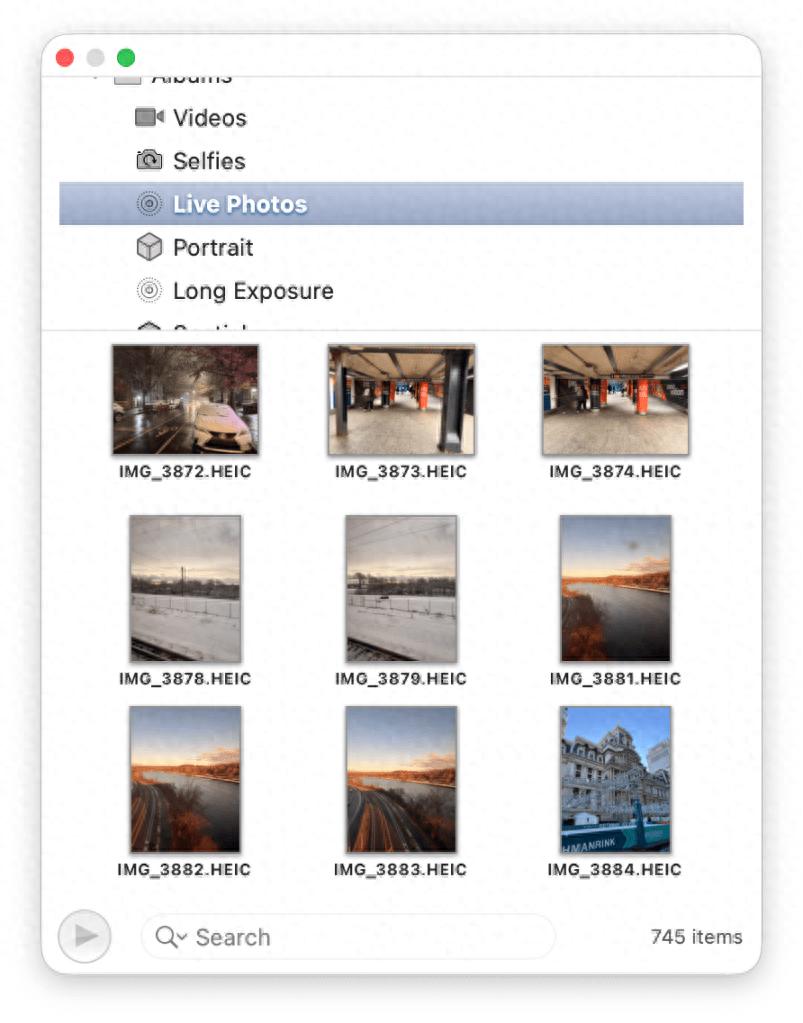Viewport: 803px width, 1023px height.
Task: Select photo IMG_3879.HEIC
Action: click(401, 588)
